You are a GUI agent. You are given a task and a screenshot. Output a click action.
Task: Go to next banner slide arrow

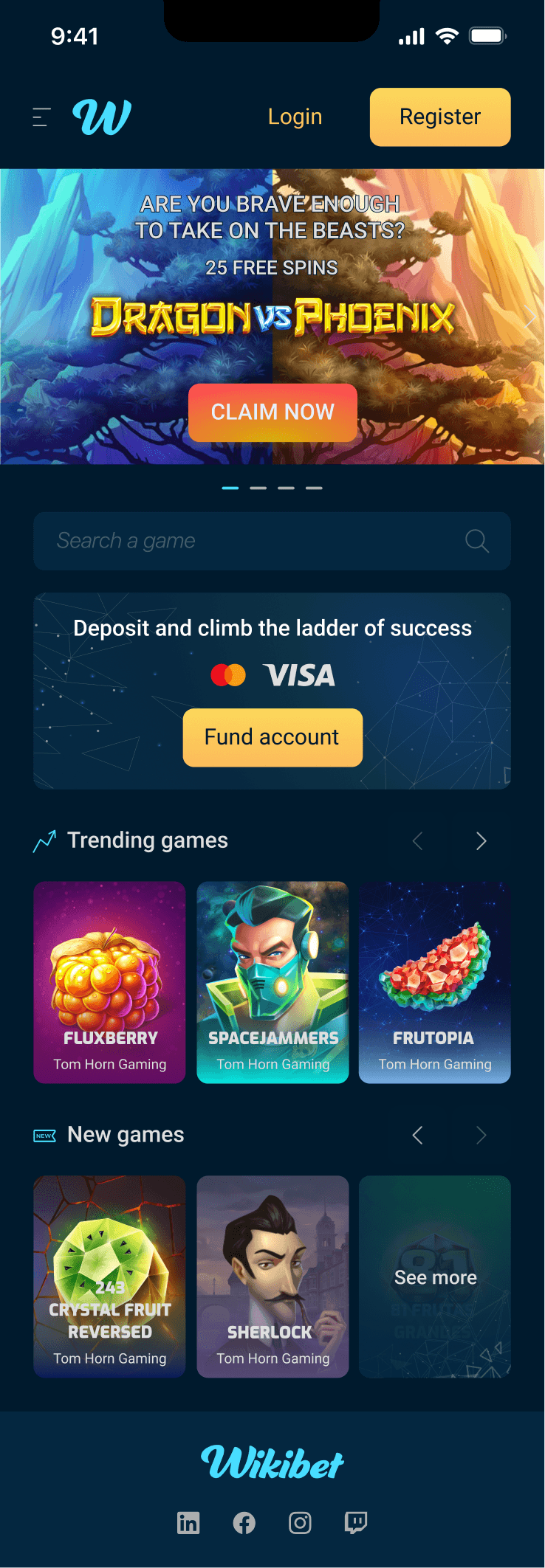click(x=529, y=317)
